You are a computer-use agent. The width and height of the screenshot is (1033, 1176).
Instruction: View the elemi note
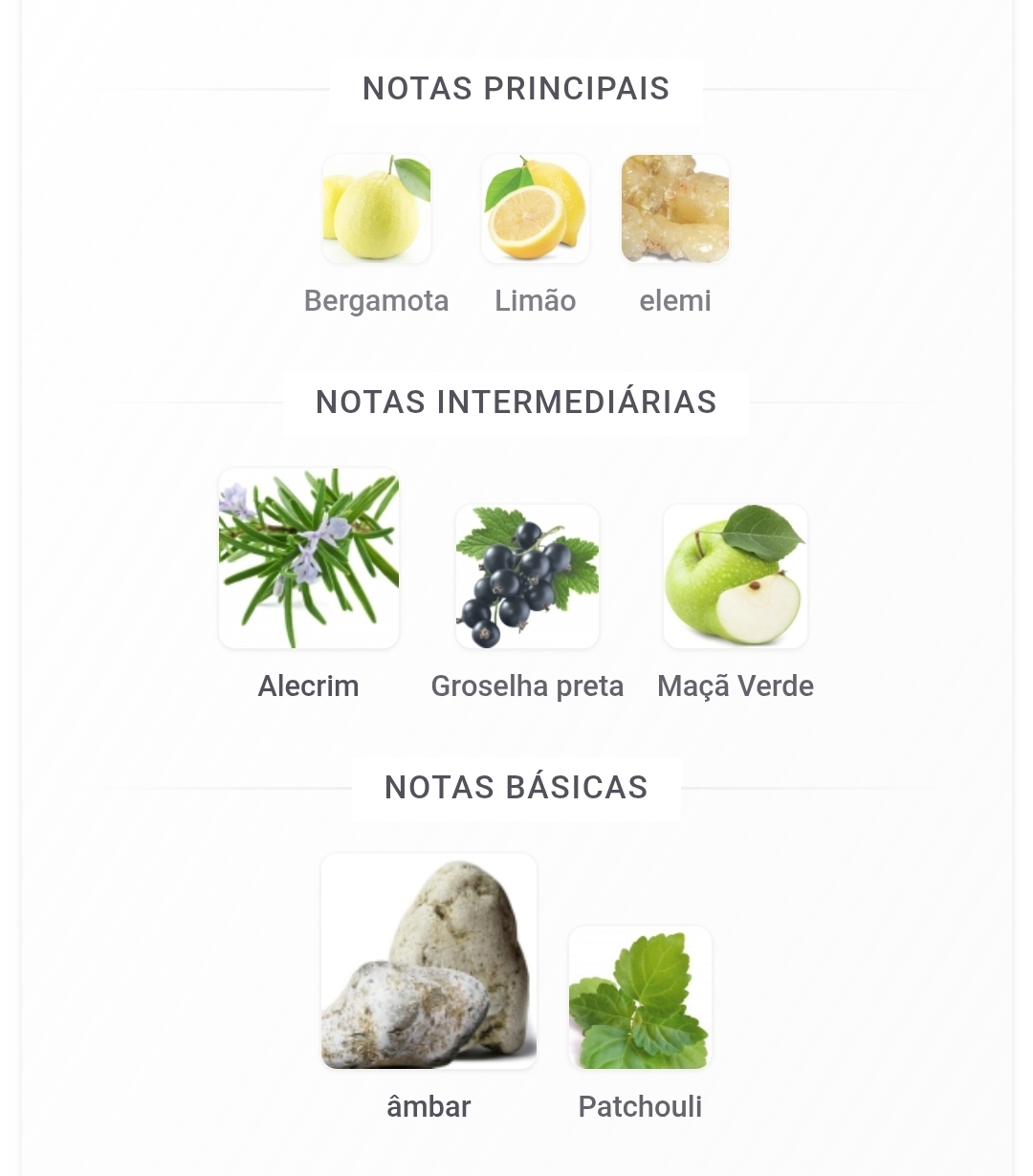(675, 209)
